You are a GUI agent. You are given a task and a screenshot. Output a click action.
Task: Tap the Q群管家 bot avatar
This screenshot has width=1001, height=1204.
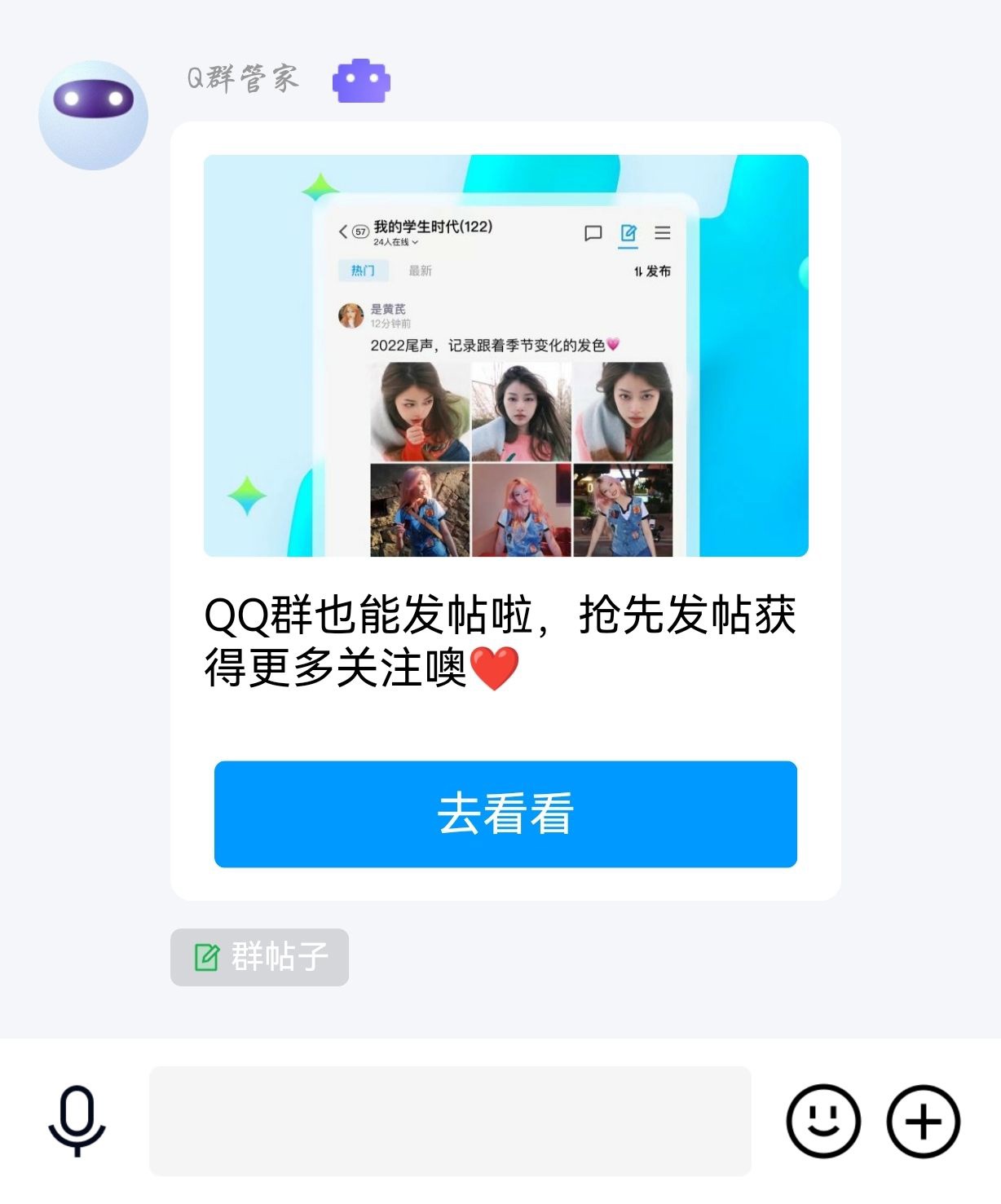click(x=93, y=115)
